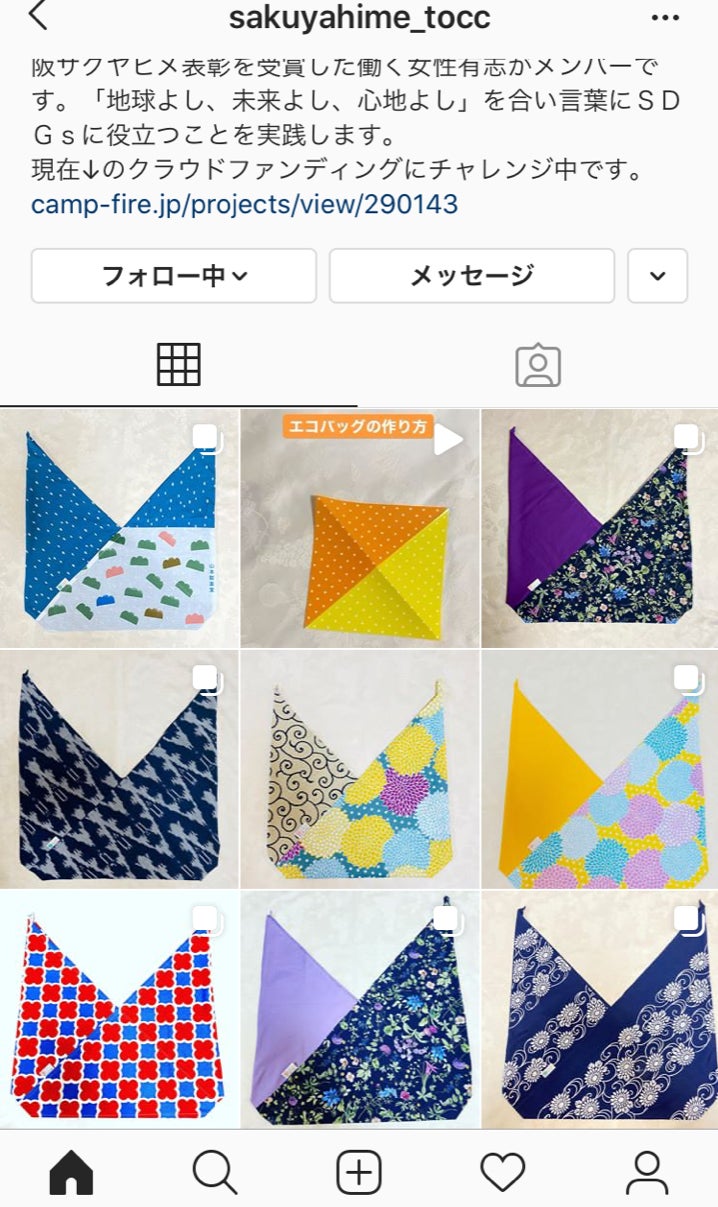This screenshot has height=1207, width=718.
Task: Open the three-dot overflow menu
Action: 665,17
